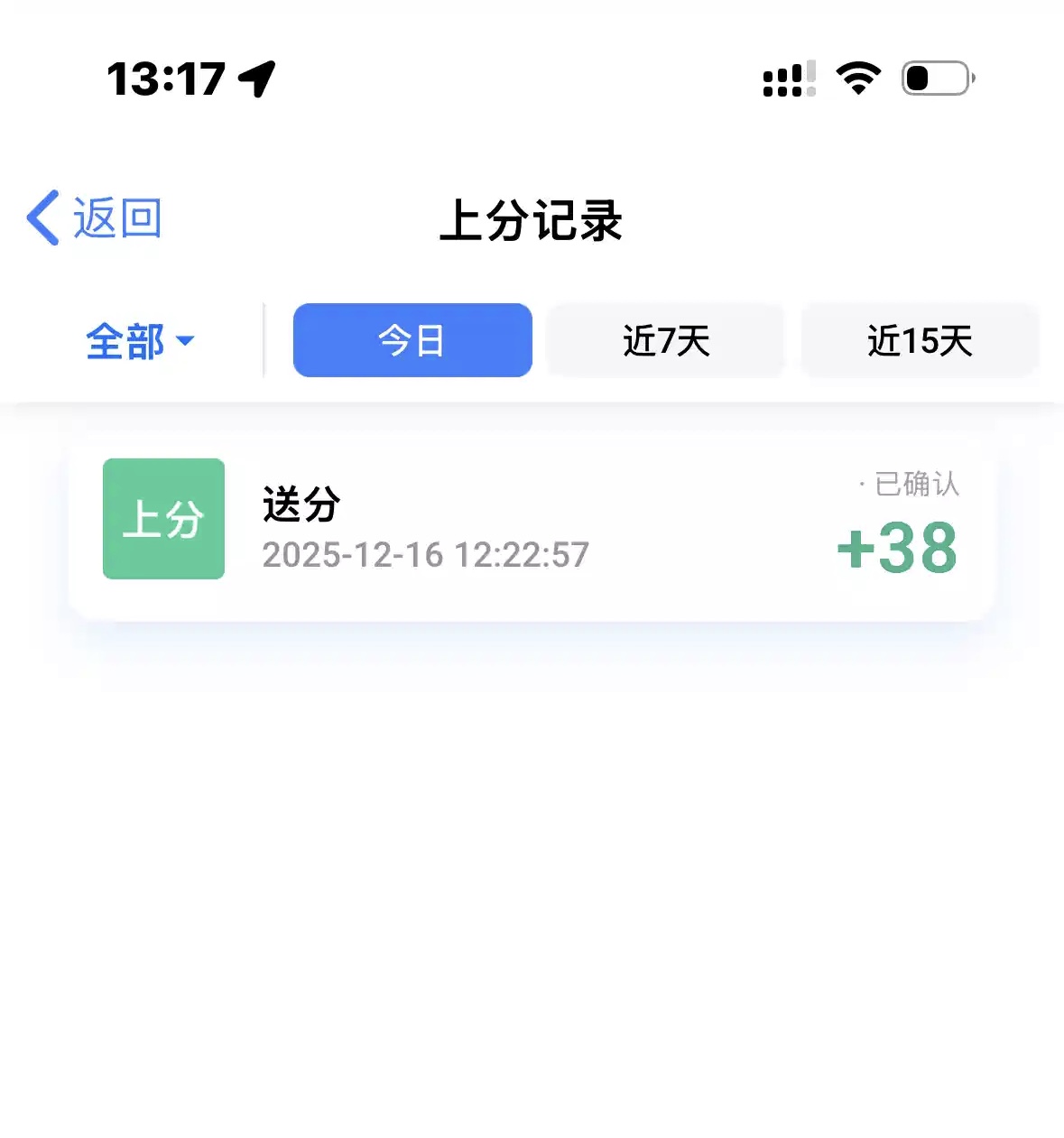
Task: Expand the 全部 filter dropdown
Action: click(x=140, y=341)
